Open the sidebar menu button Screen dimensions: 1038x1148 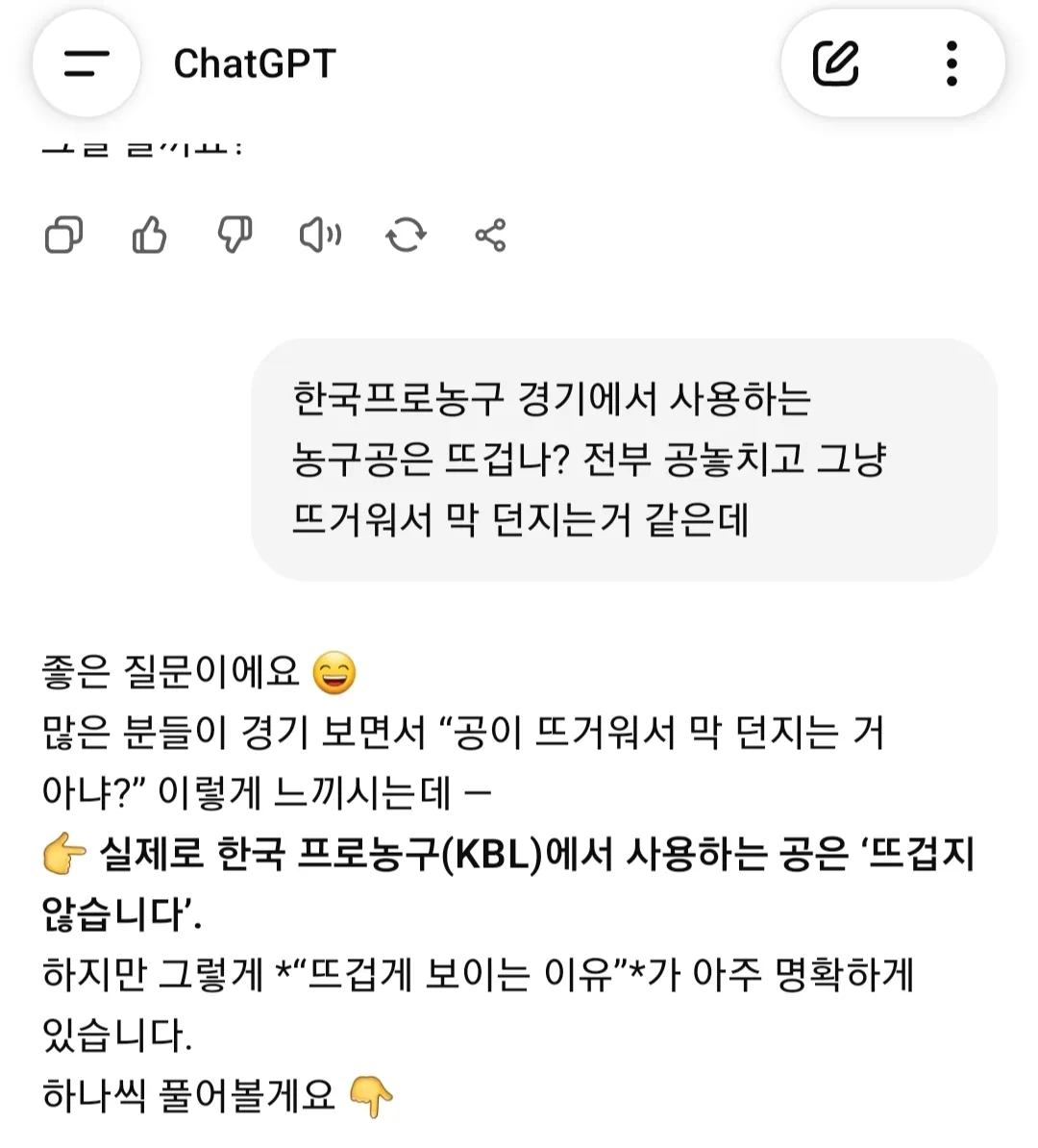(x=86, y=63)
